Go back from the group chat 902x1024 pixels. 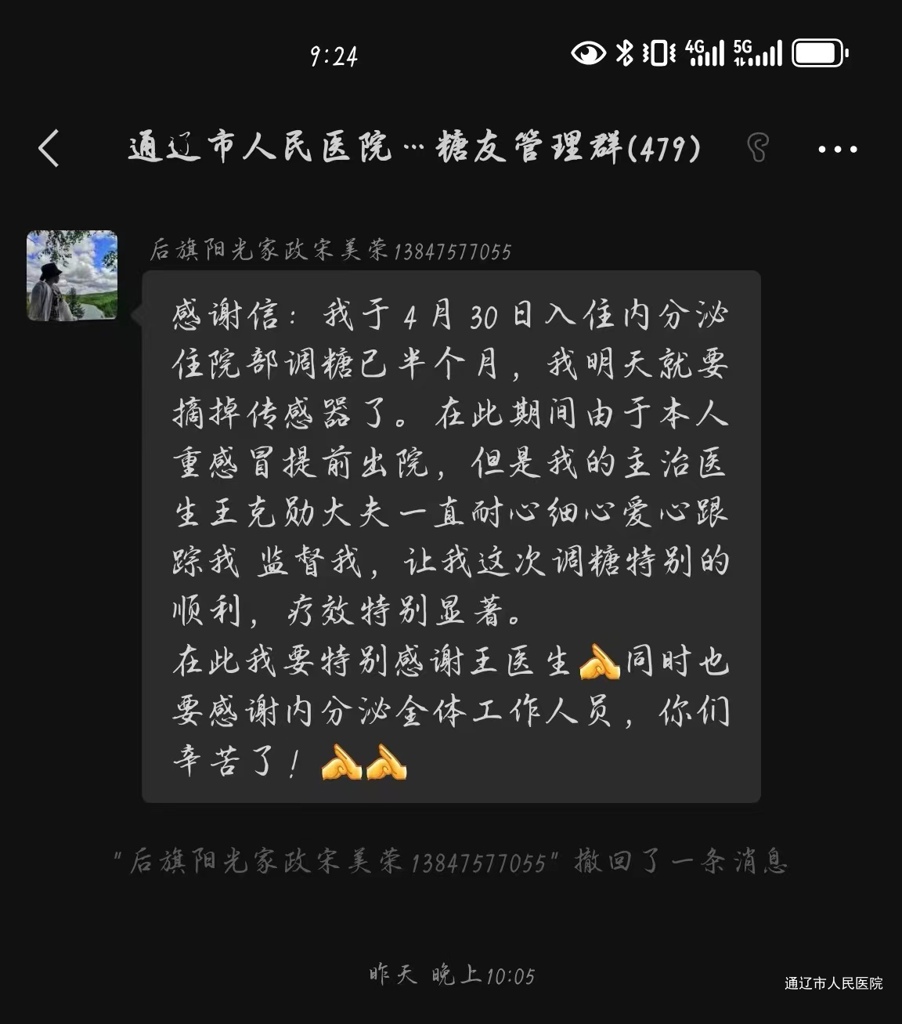[x=49, y=149]
